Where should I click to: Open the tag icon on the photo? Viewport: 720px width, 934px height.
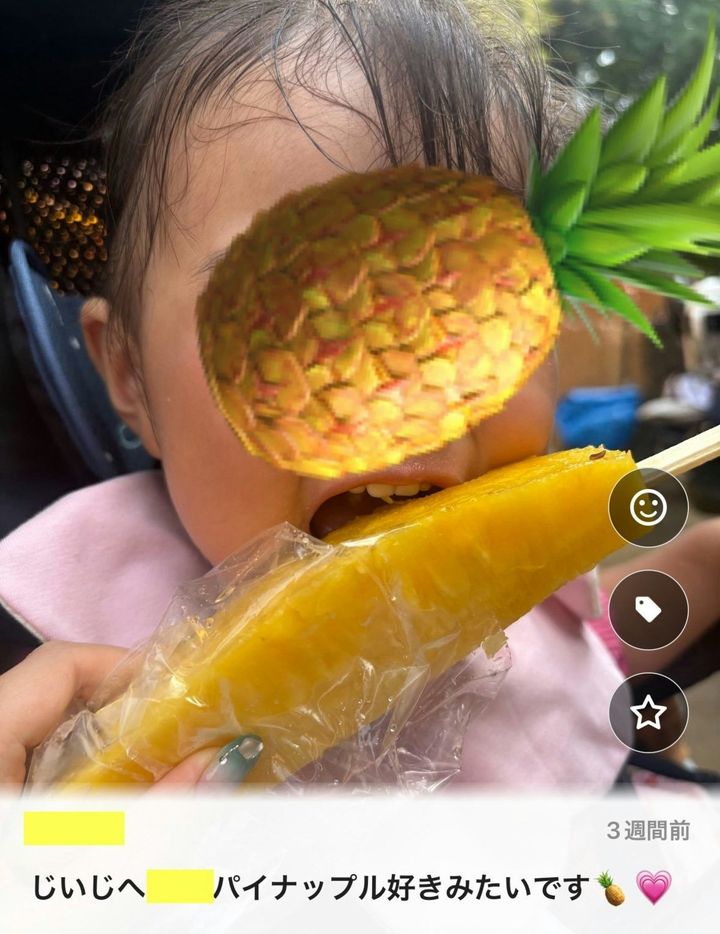click(x=648, y=610)
